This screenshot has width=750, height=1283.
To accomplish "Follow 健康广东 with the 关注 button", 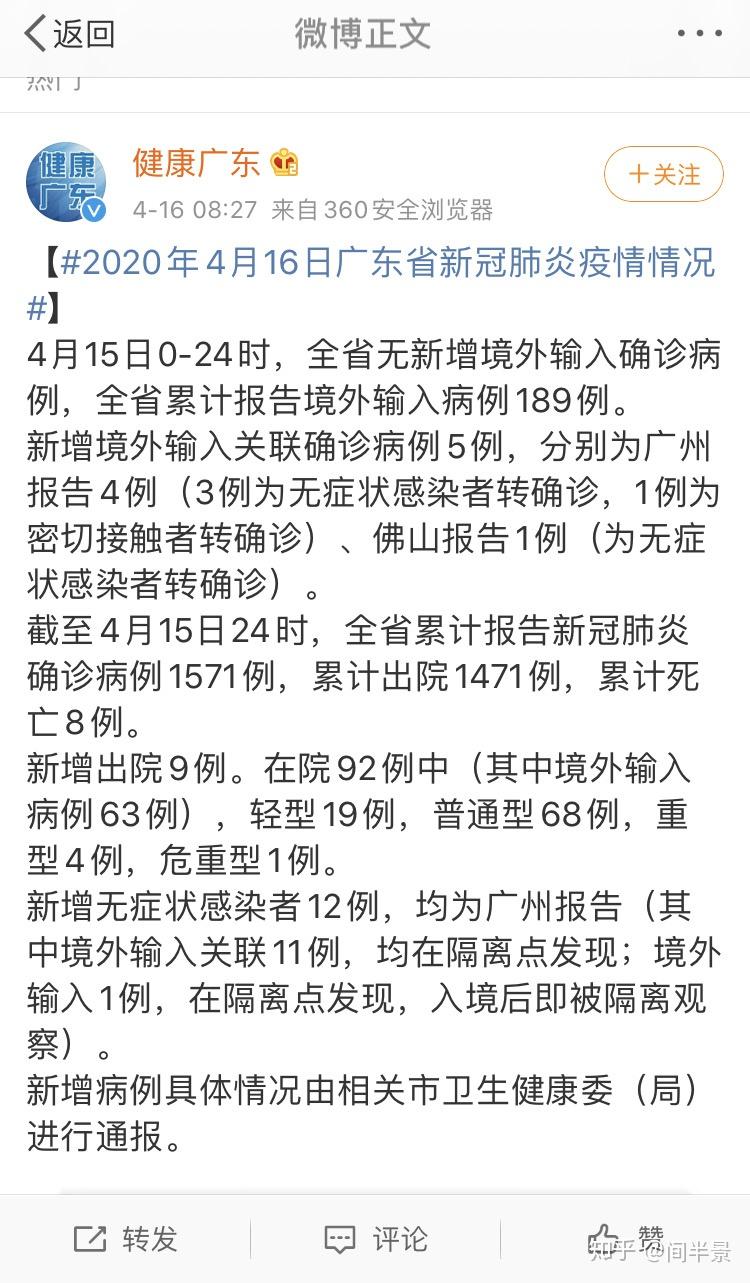I will click(x=663, y=175).
